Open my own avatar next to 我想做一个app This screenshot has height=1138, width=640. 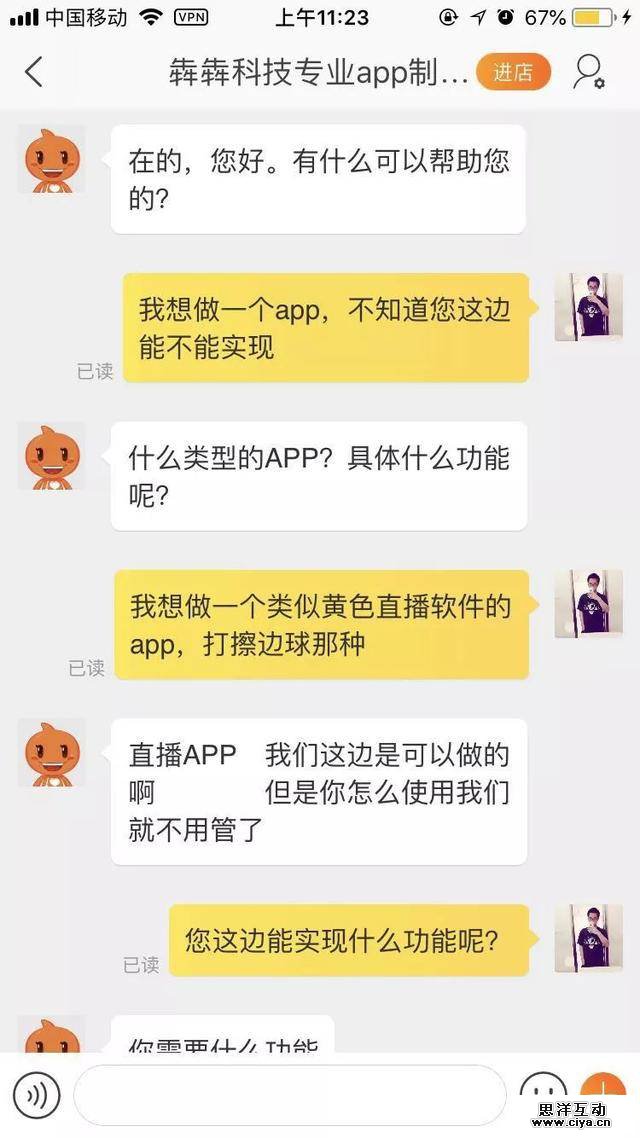pos(589,307)
